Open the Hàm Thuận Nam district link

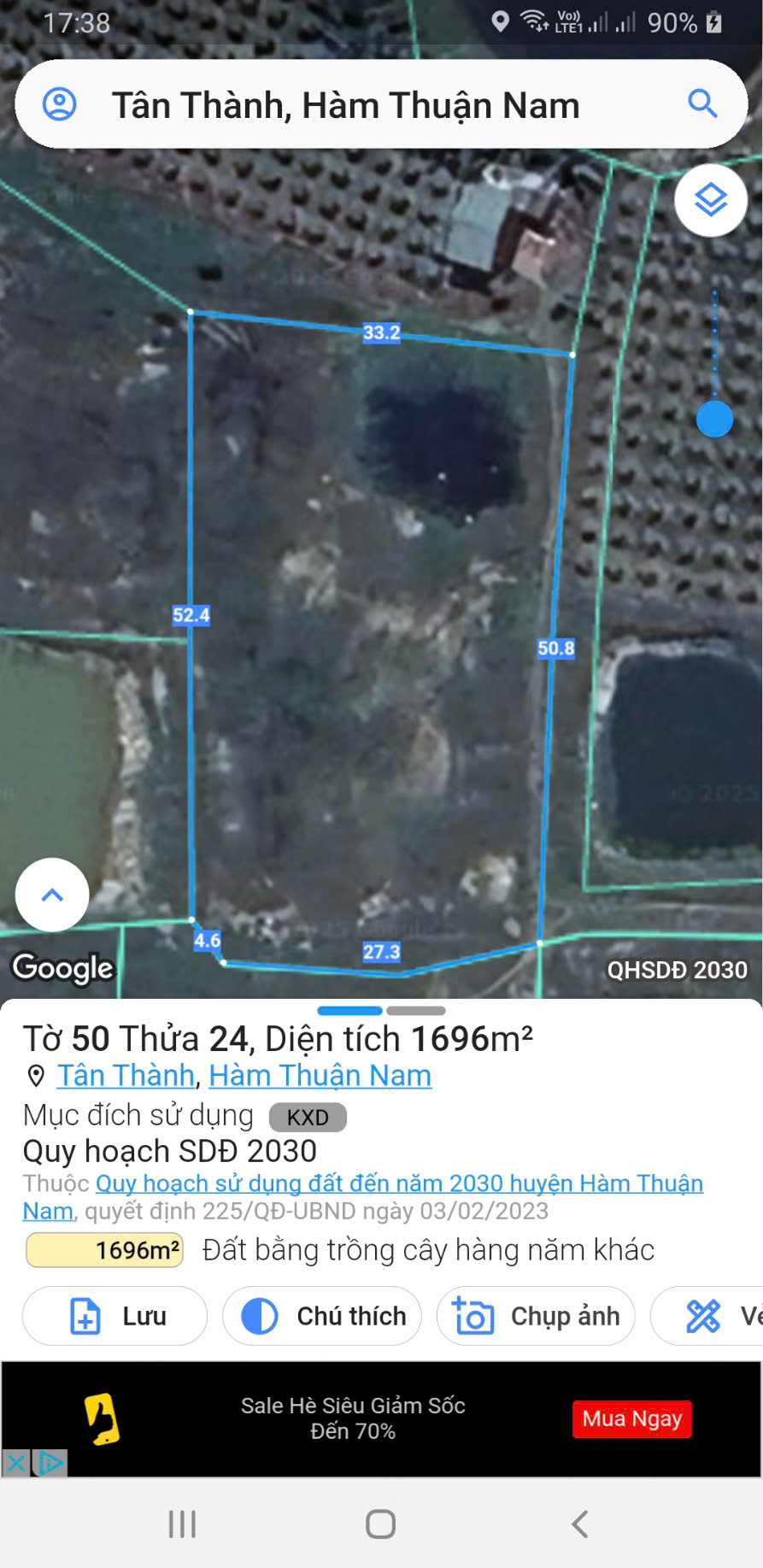coord(320,1075)
